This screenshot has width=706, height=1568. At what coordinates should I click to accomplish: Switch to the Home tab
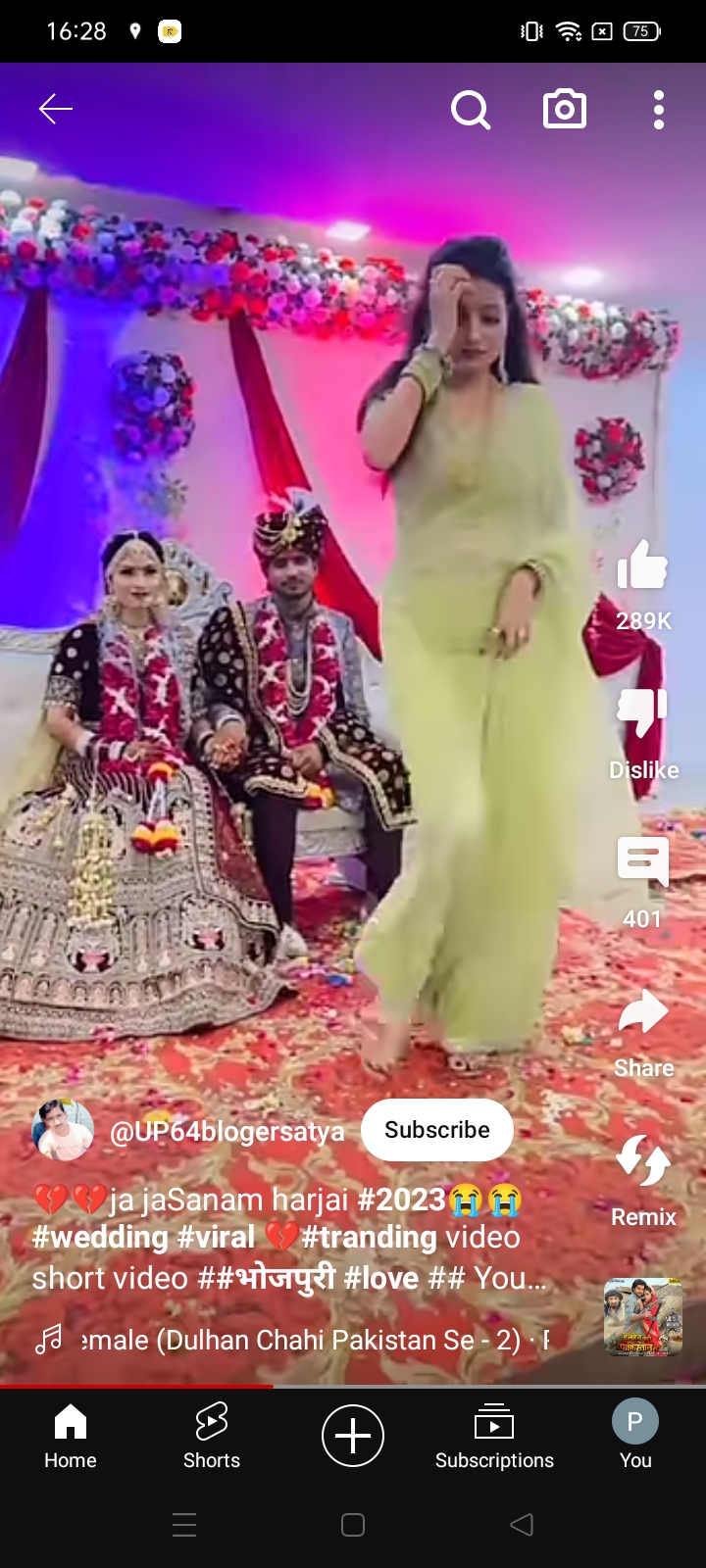point(71,1436)
